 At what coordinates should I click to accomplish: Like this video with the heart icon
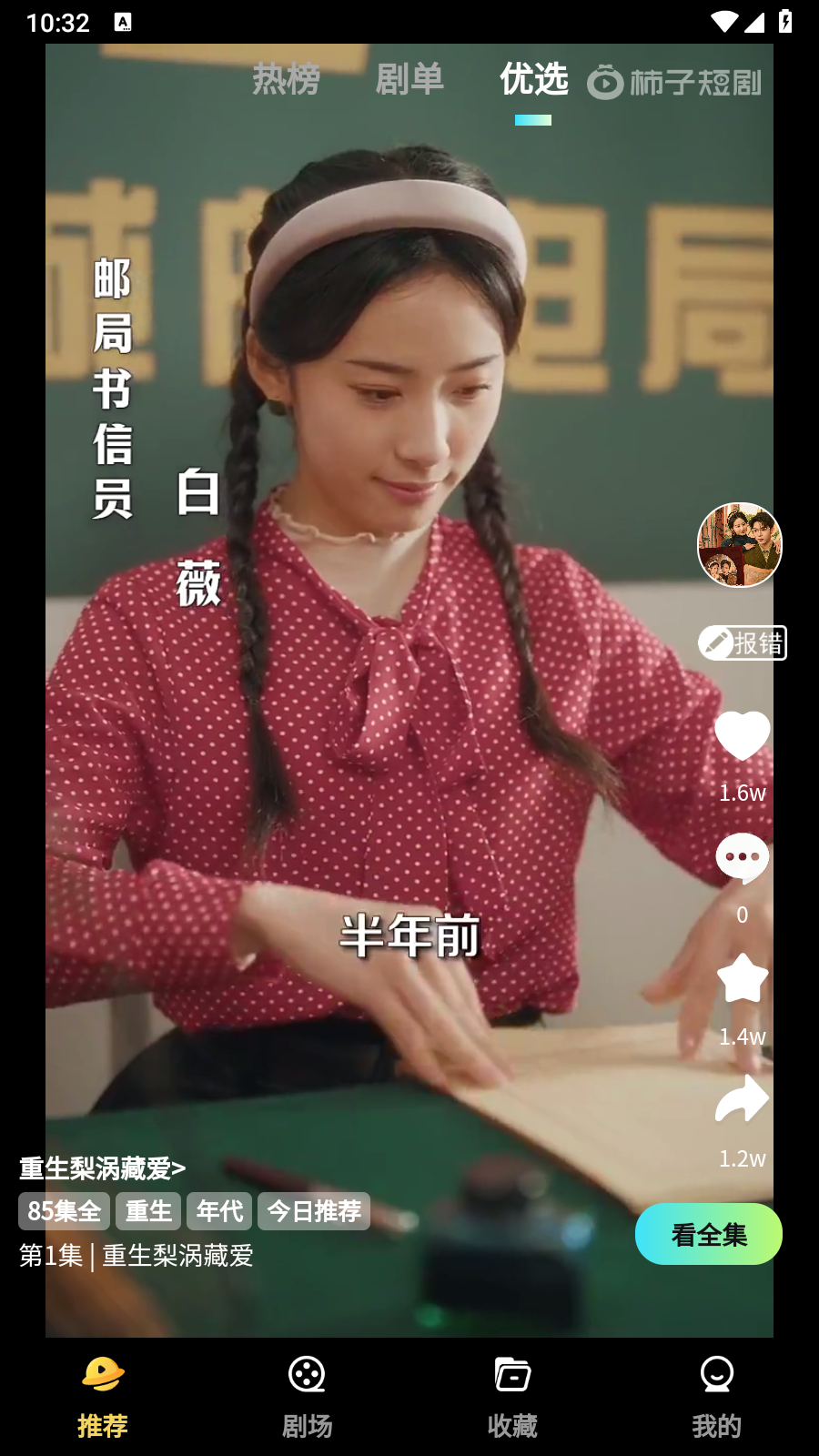coord(742,736)
